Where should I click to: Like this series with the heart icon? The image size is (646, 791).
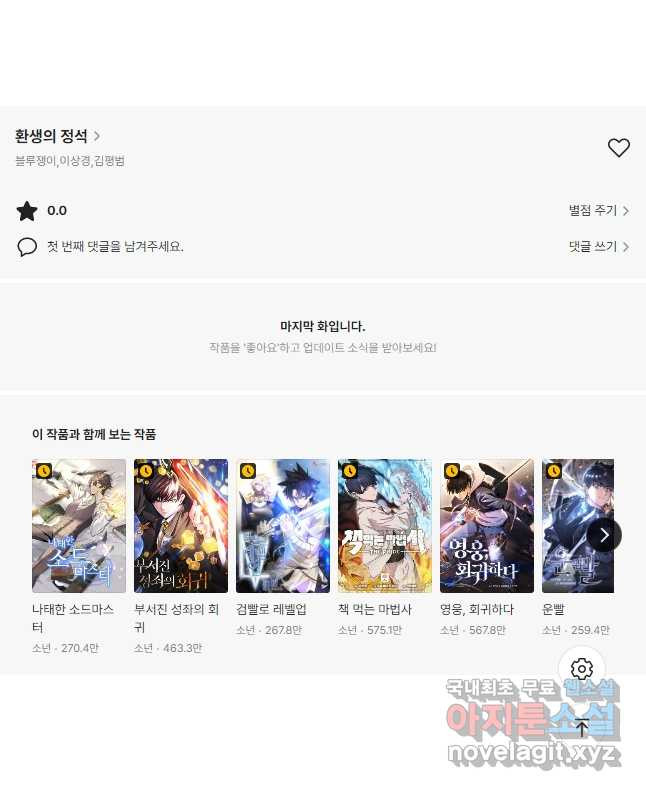click(x=619, y=148)
